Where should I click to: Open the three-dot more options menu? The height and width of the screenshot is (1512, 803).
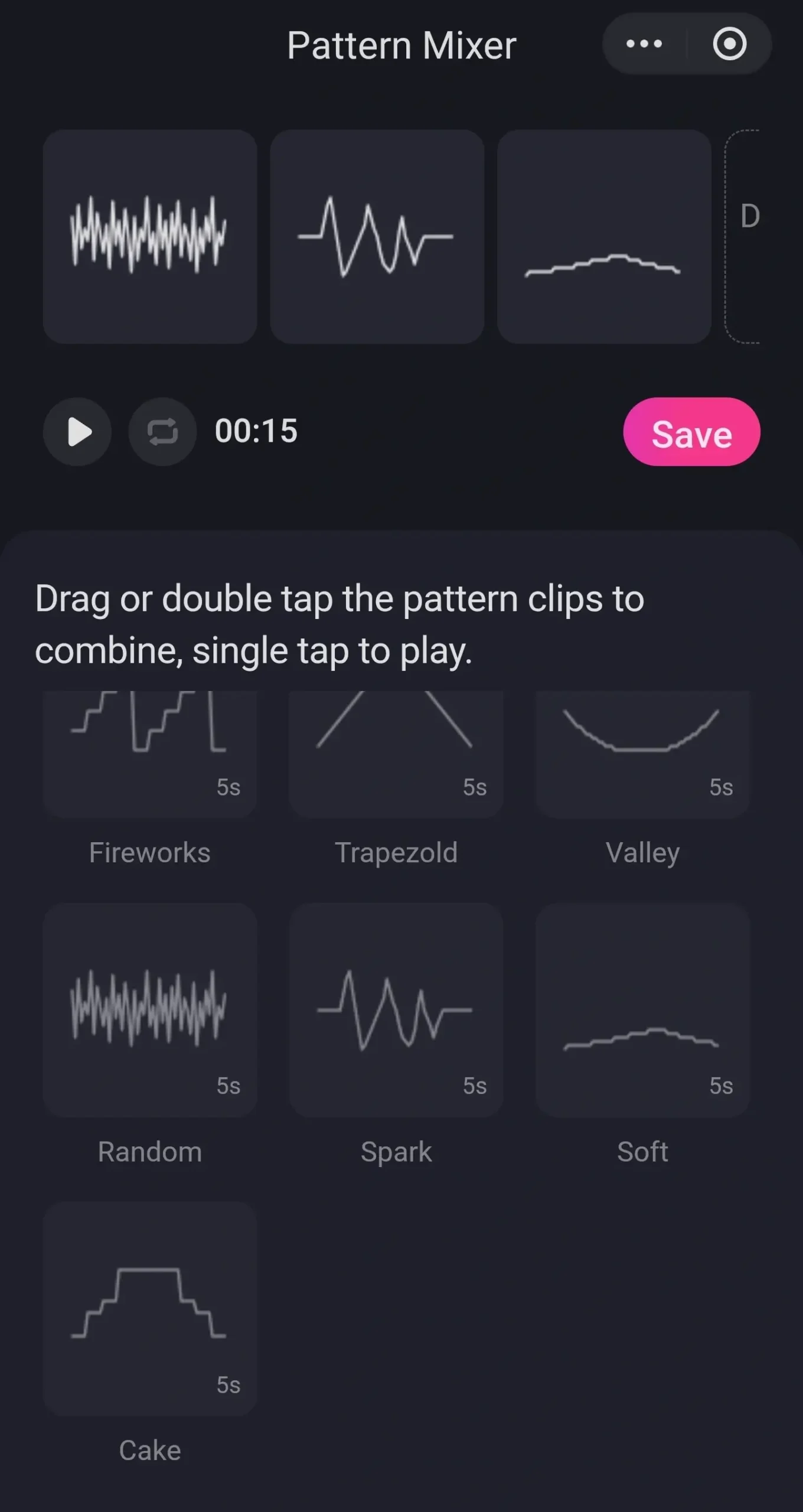(x=644, y=44)
